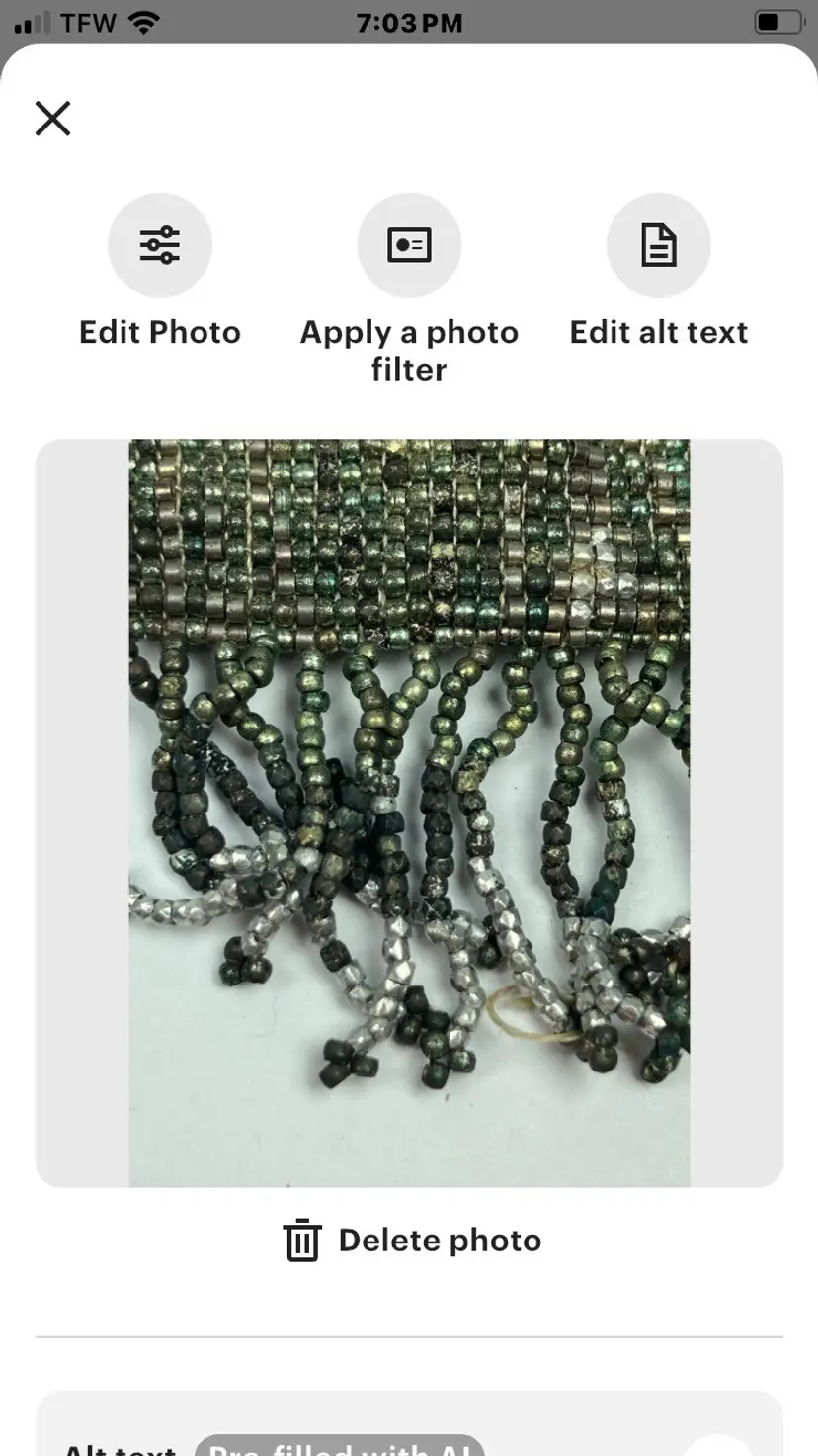Apply a photo filter
Viewport: 818px width, 1456px height.
(x=409, y=245)
